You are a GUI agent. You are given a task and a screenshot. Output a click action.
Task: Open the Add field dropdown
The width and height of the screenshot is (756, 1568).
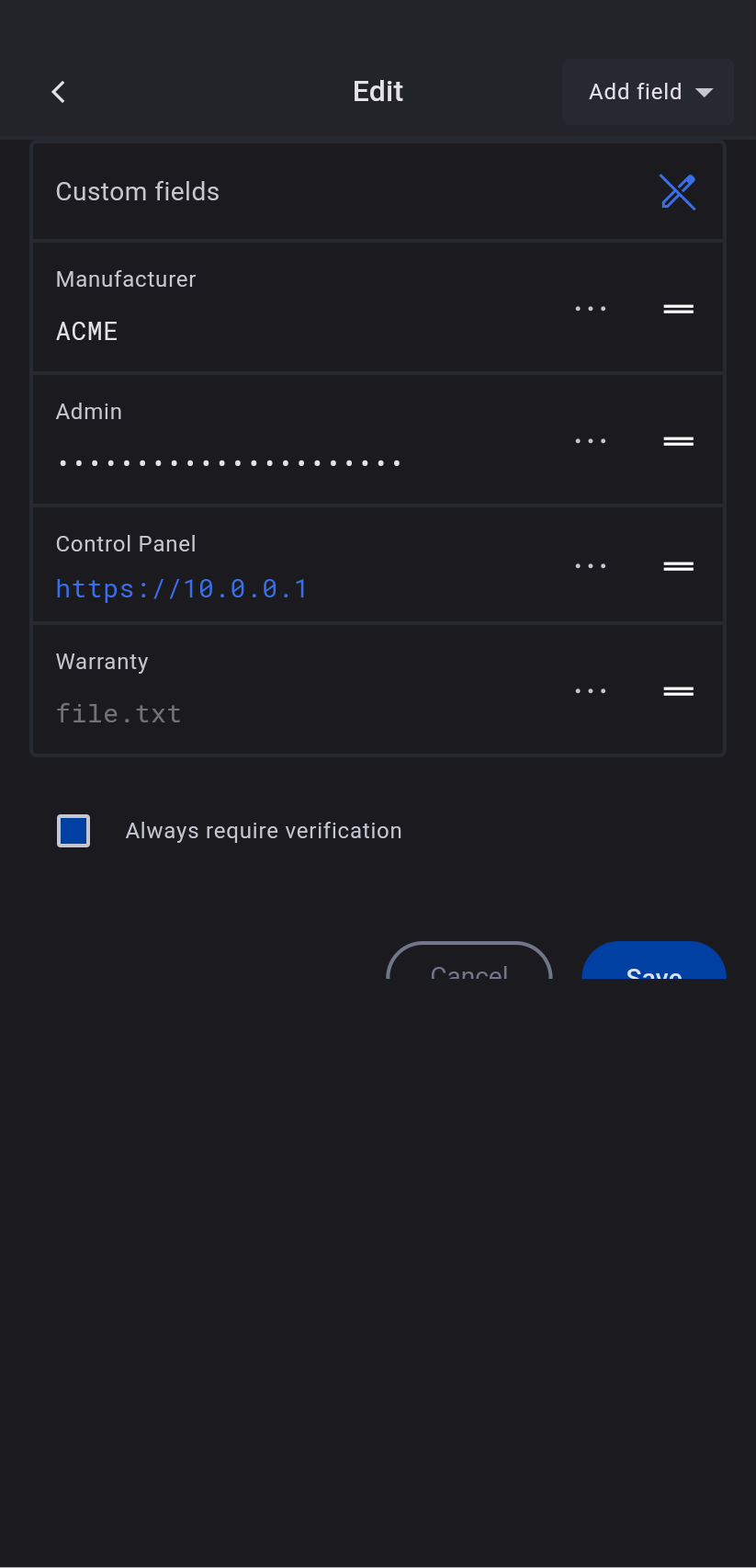tap(649, 92)
